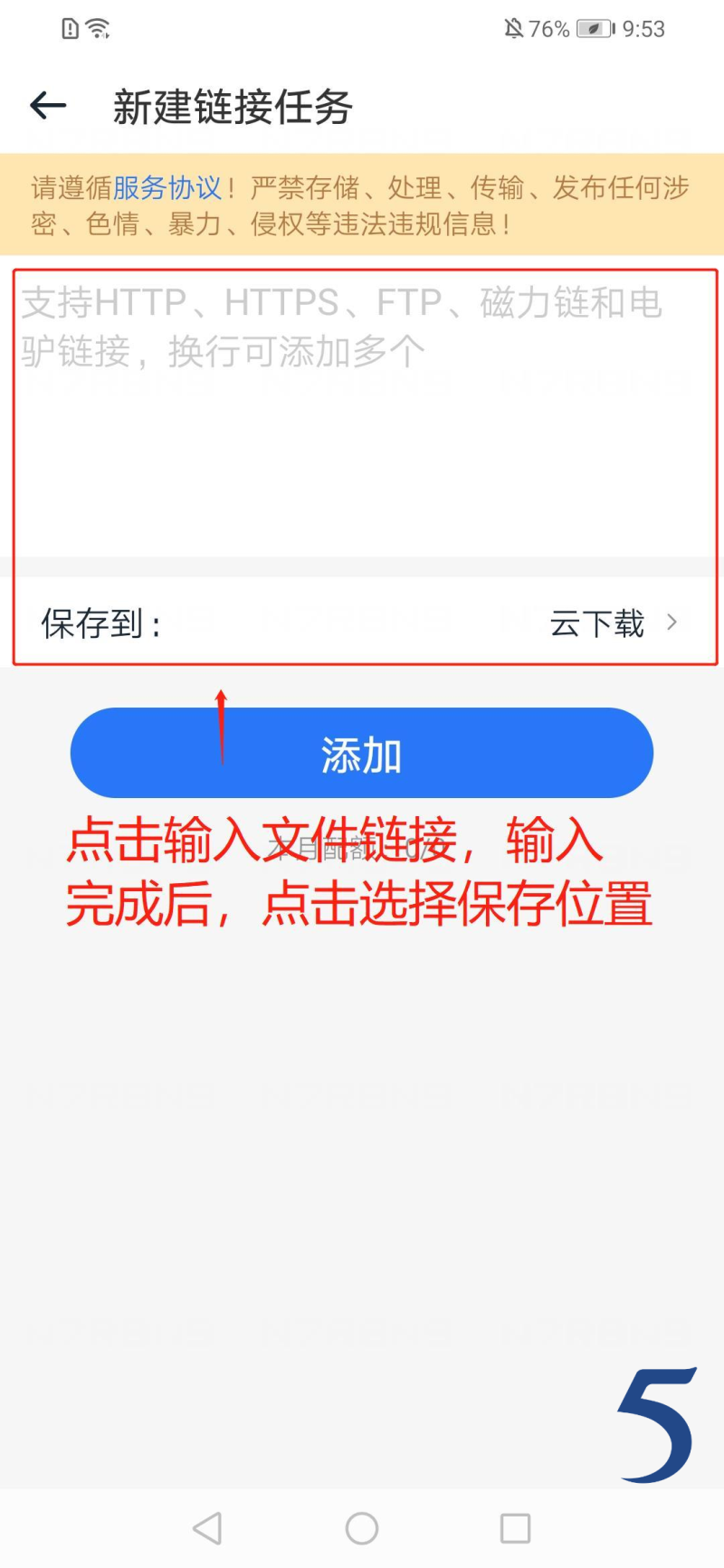
Task: Select the 新建链接任务 title
Action: click(x=232, y=106)
